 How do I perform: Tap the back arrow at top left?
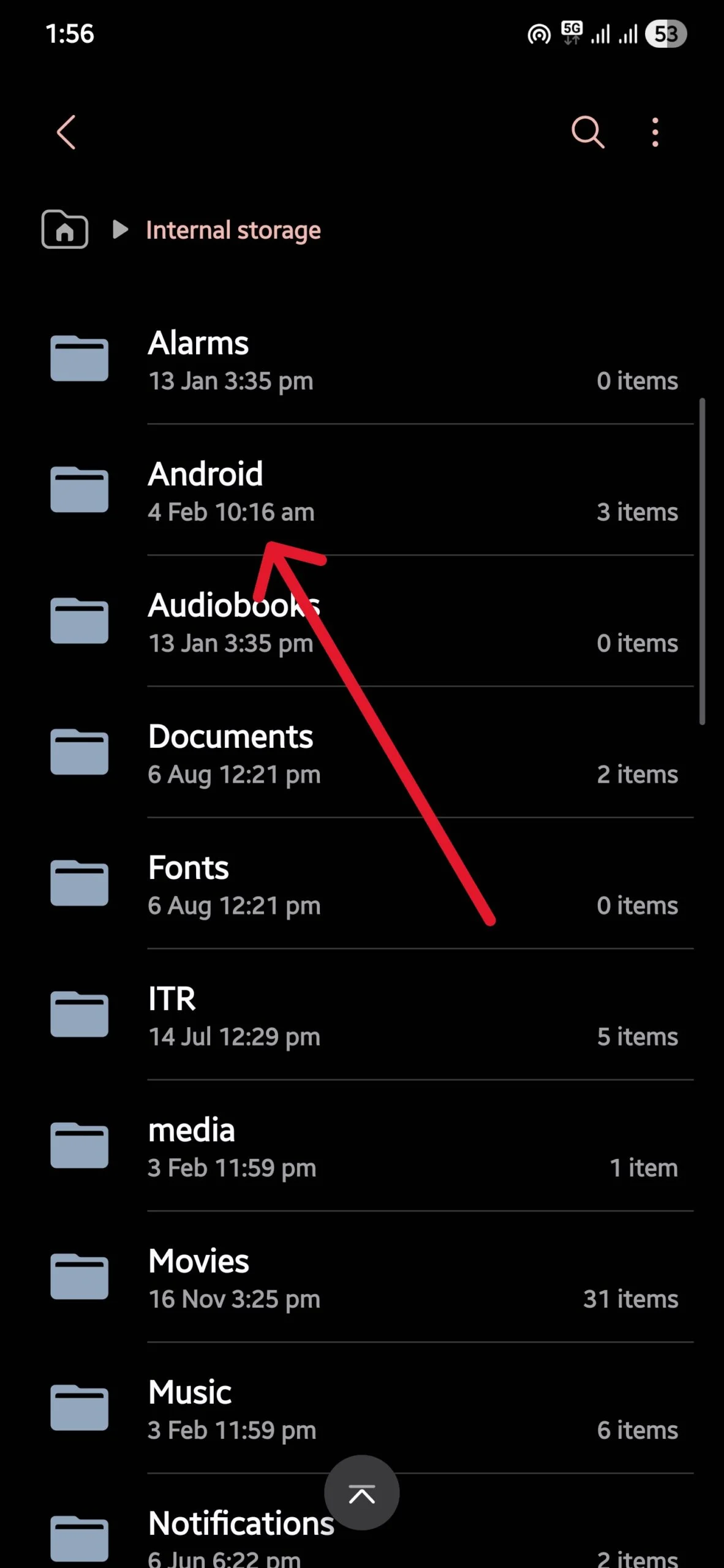(x=66, y=132)
